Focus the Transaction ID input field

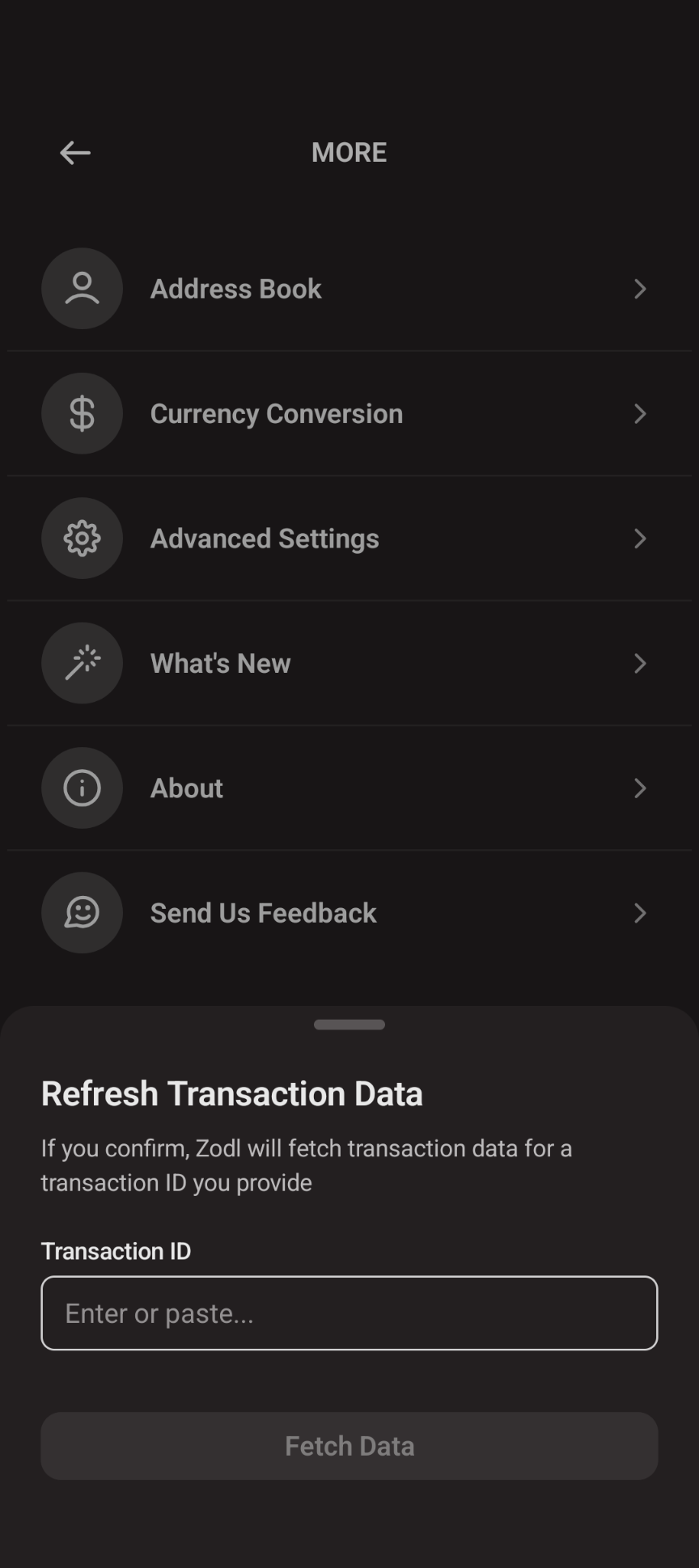point(349,1313)
